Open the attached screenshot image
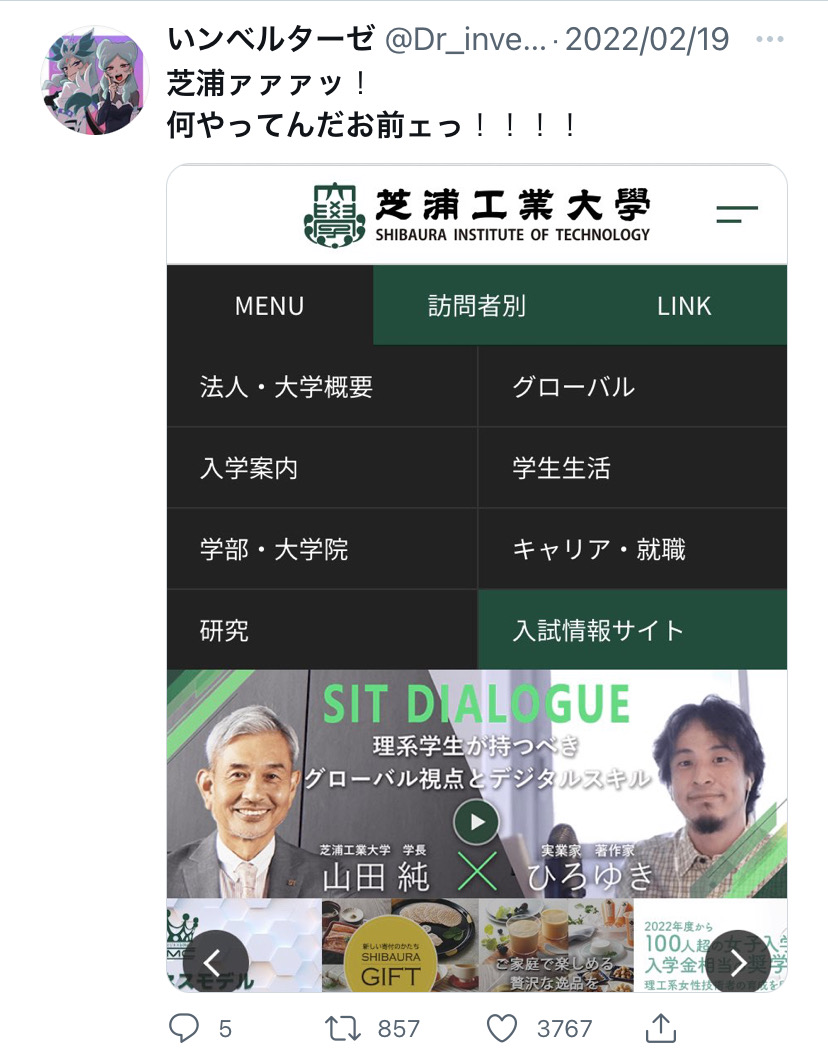 pos(476,578)
